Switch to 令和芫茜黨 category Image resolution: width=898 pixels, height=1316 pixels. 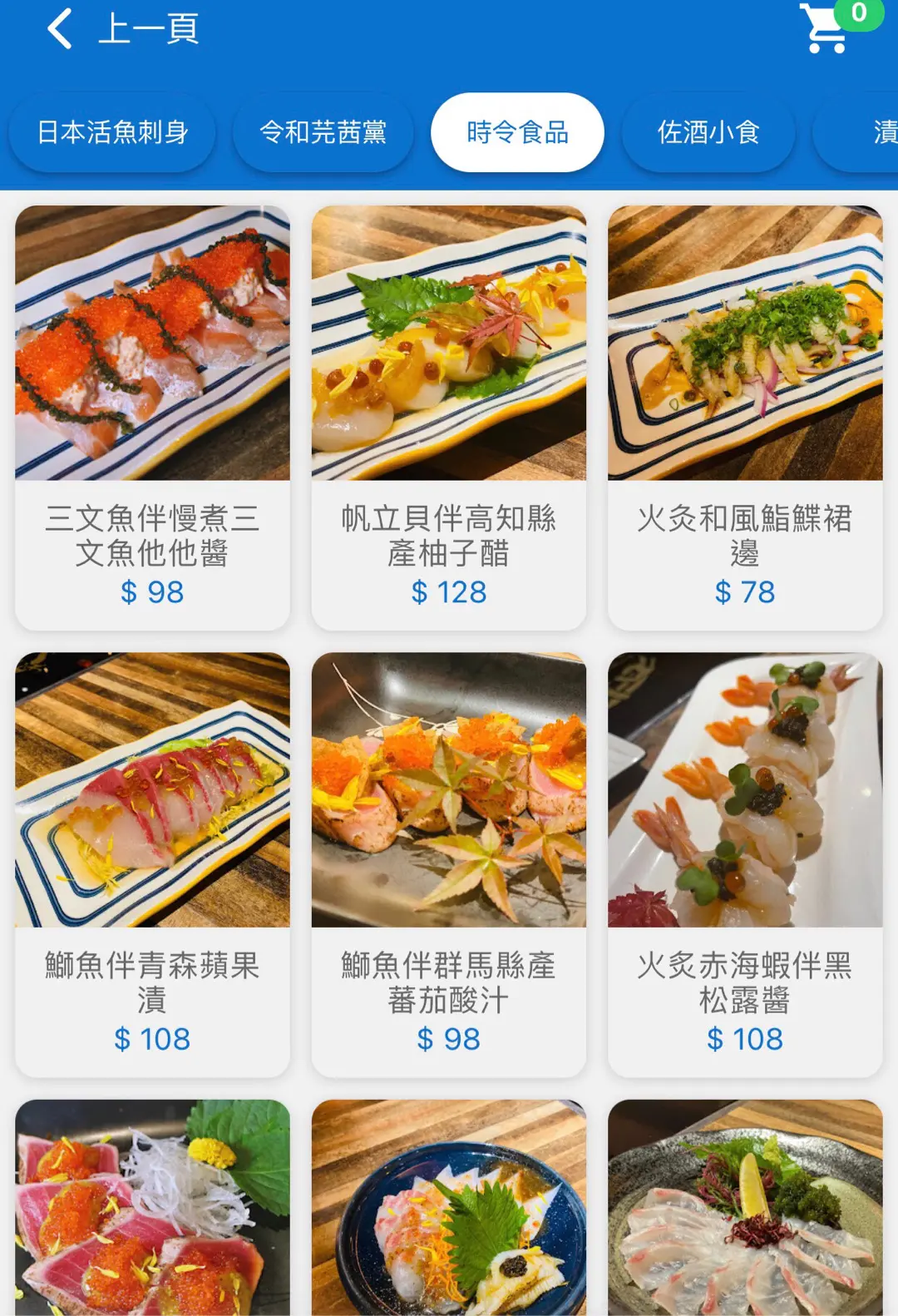pyautogui.click(x=323, y=132)
